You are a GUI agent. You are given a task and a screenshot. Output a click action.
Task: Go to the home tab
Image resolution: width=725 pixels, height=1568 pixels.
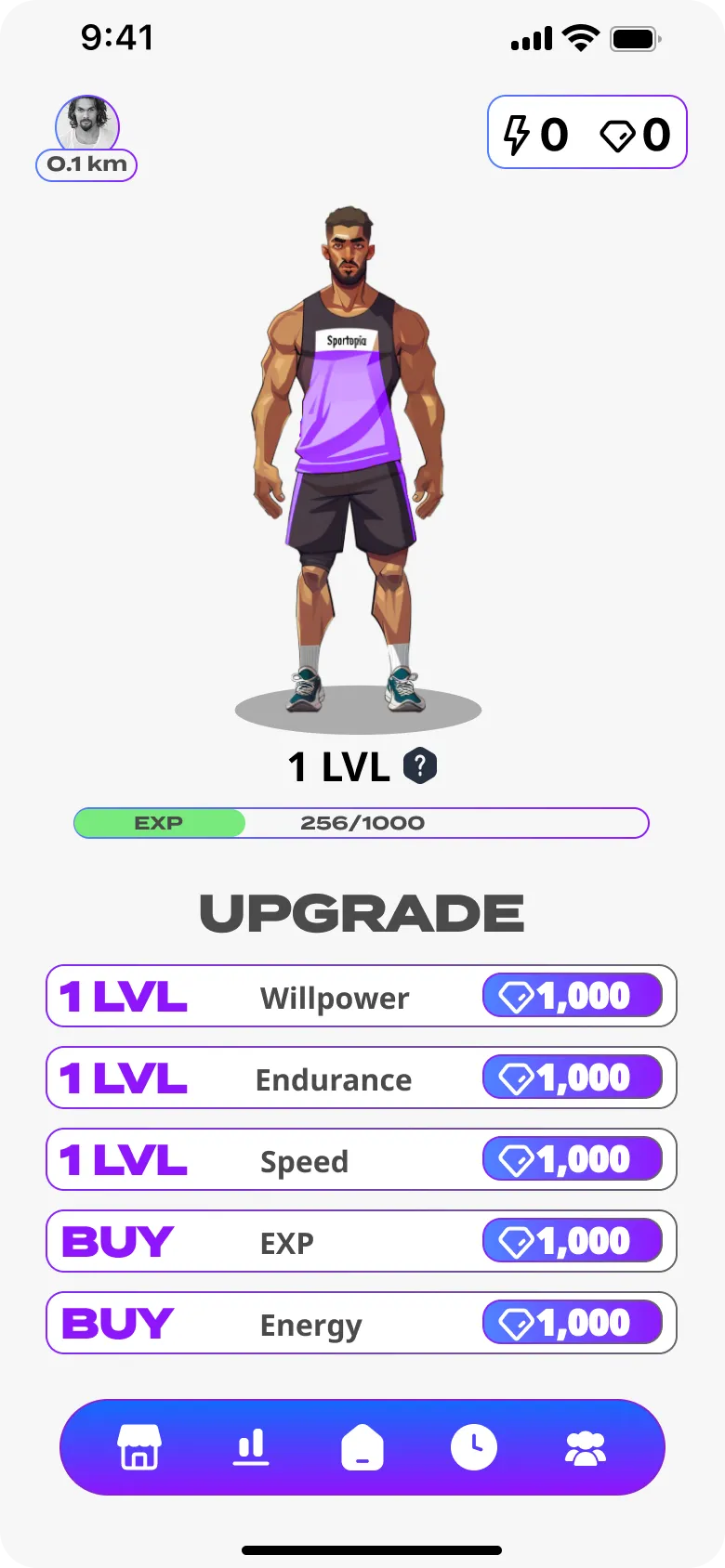tap(362, 1447)
